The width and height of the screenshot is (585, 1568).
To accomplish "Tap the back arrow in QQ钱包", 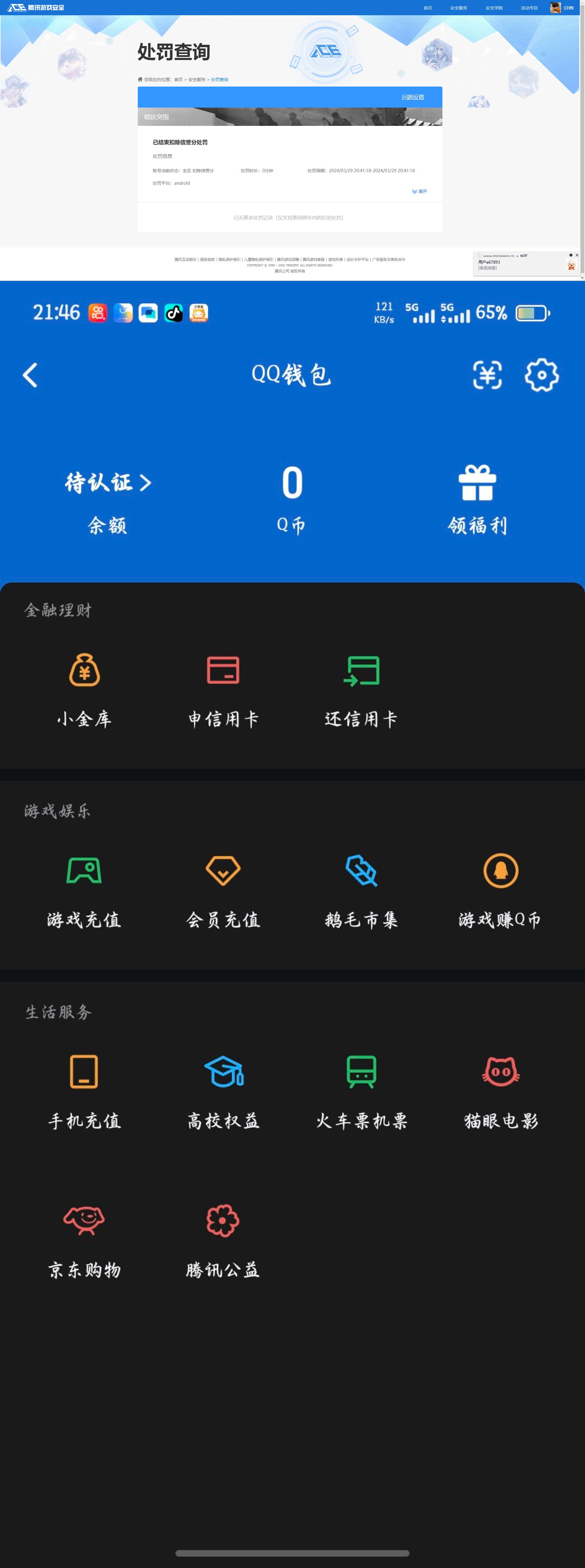I will (x=30, y=375).
